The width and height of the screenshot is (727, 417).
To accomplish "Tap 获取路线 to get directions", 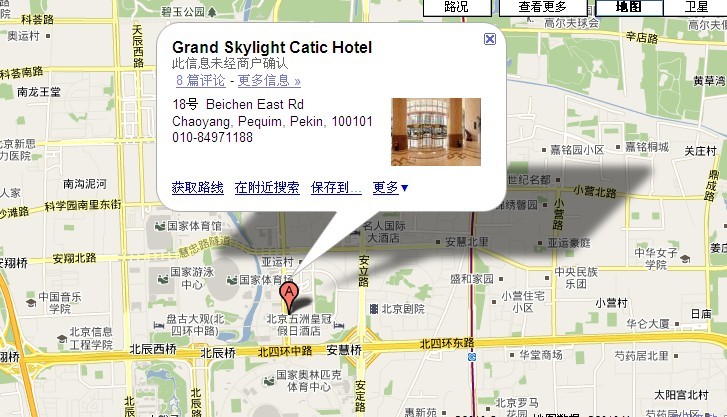I will click(x=197, y=187).
